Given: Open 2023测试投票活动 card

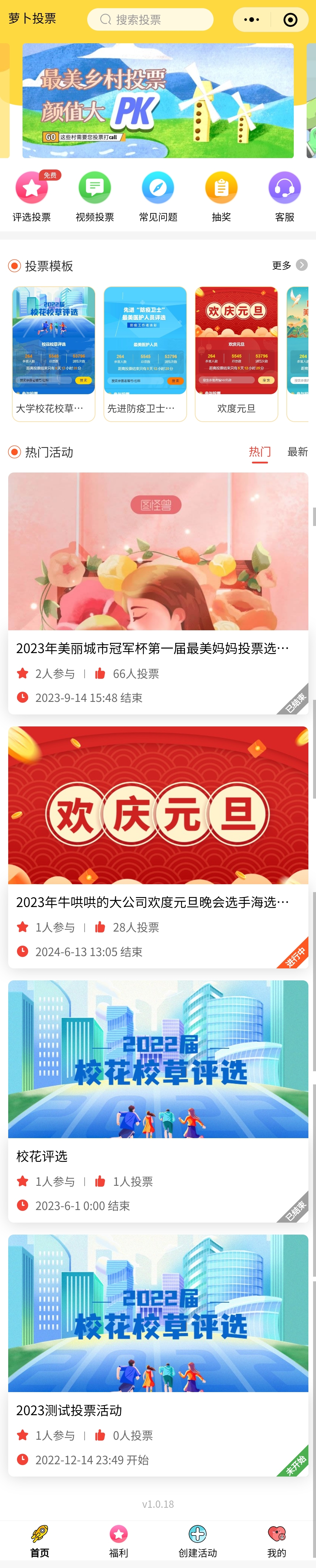Looking at the screenshot, I should tap(158, 1354).
